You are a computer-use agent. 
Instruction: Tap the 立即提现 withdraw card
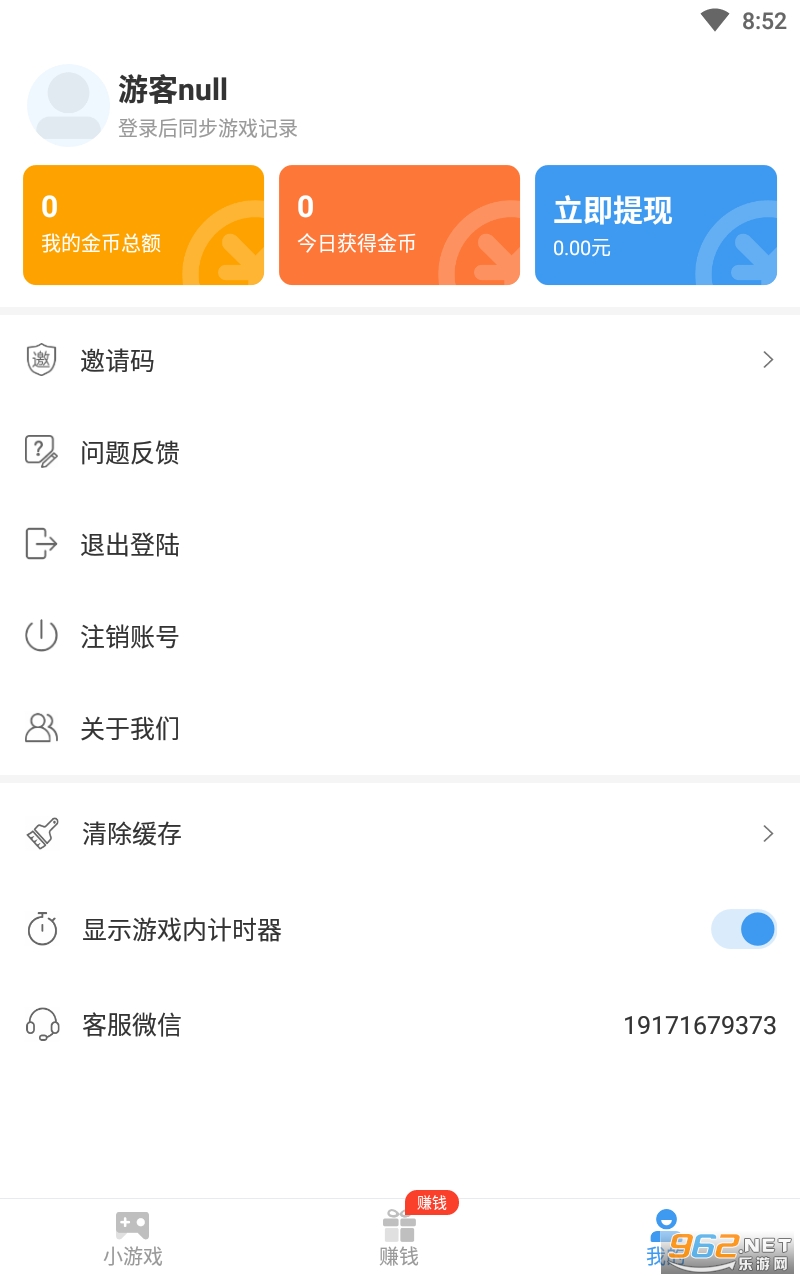click(655, 225)
